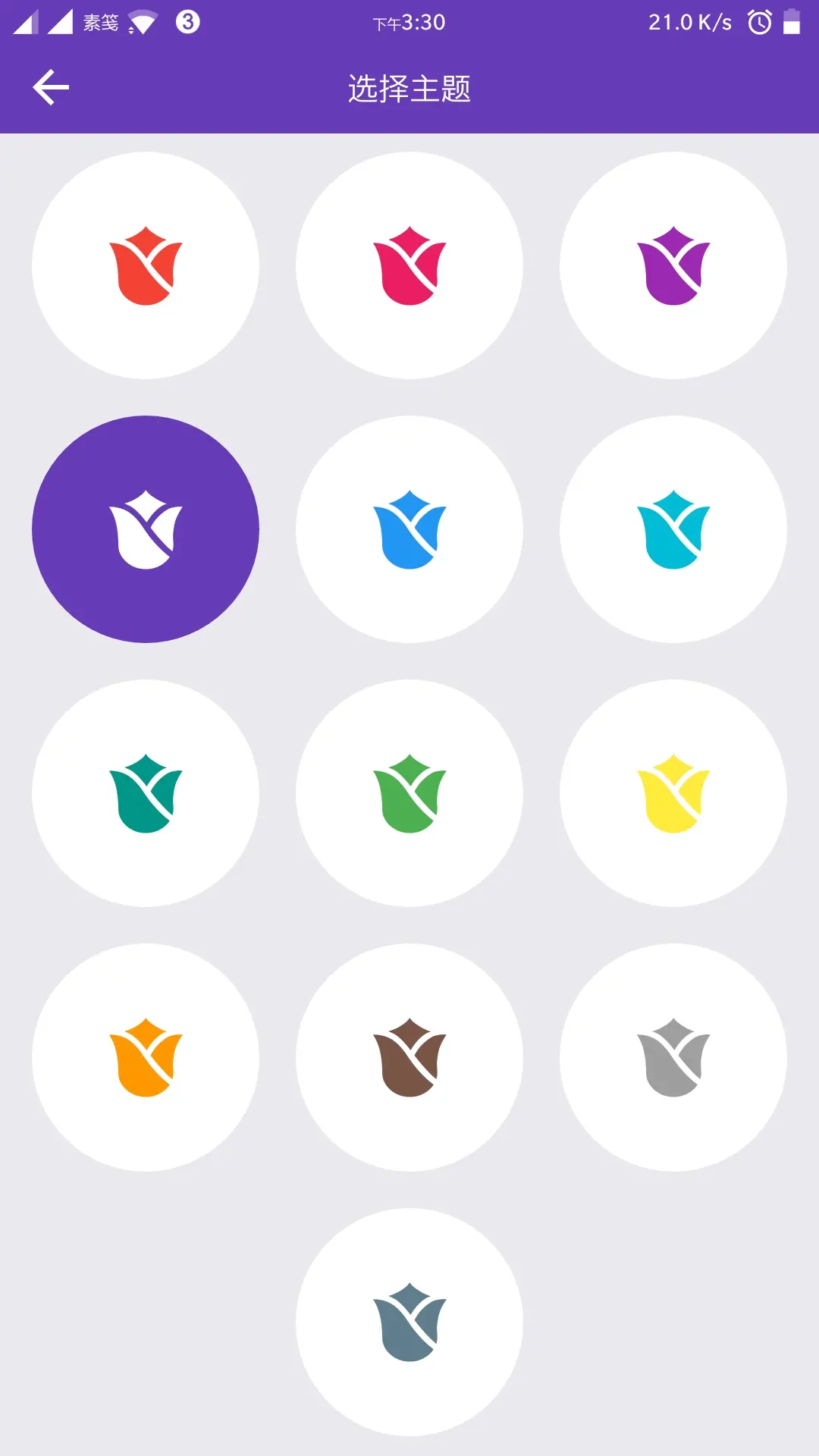Choose the green theme color
This screenshot has width=819, height=1456.
coord(409,793)
